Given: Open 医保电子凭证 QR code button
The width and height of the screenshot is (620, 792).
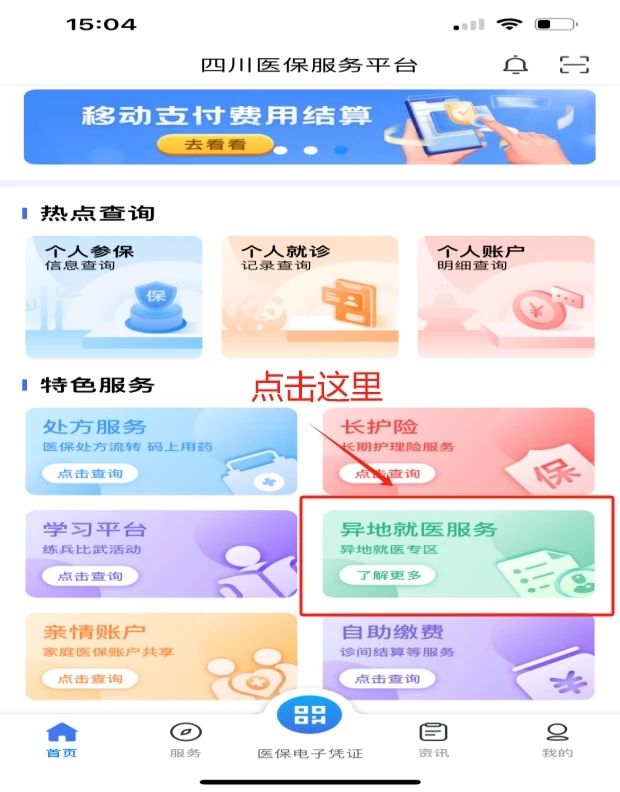Looking at the screenshot, I should point(309,718).
